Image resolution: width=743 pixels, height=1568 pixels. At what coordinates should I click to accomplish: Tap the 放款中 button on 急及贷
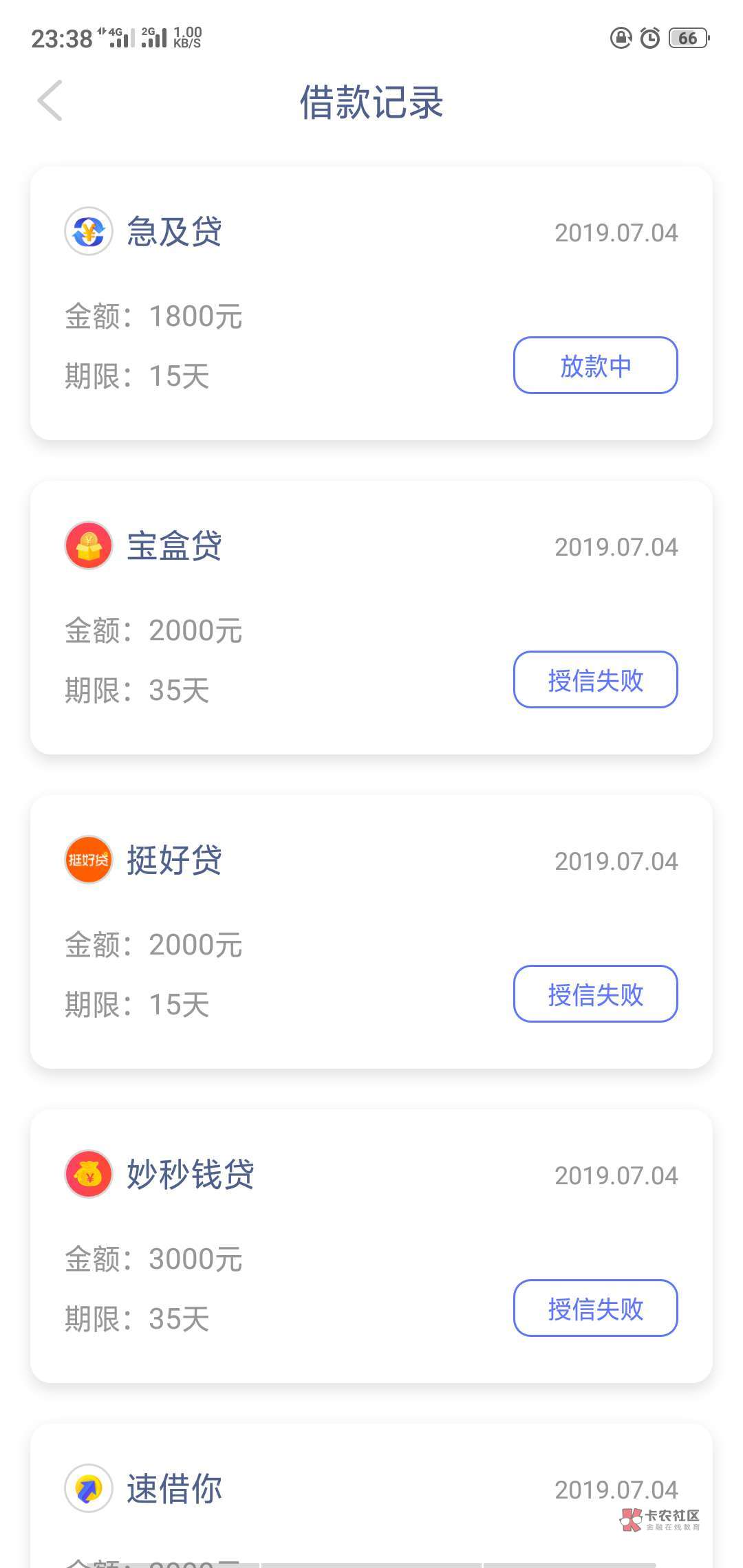pyautogui.click(x=595, y=365)
